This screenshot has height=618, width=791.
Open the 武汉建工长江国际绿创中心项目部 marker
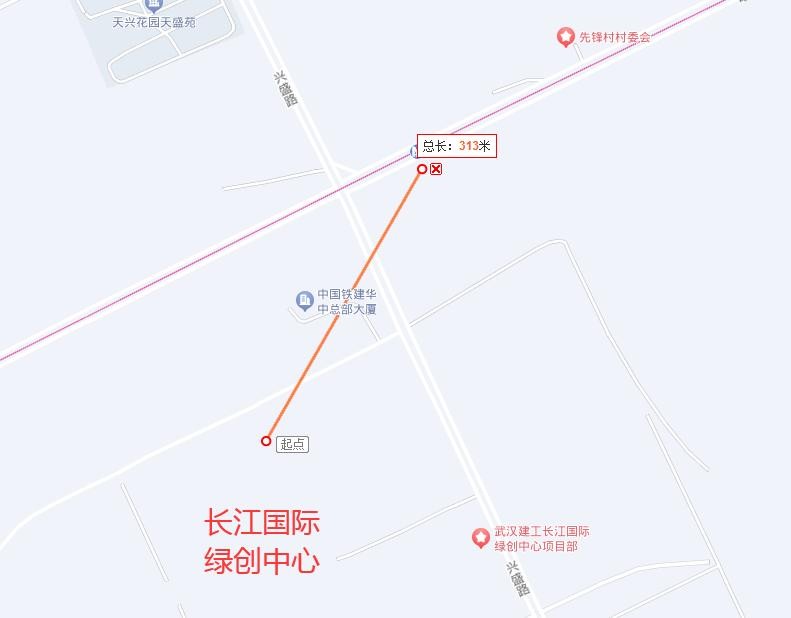pyautogui.click(x=481, y=538)
